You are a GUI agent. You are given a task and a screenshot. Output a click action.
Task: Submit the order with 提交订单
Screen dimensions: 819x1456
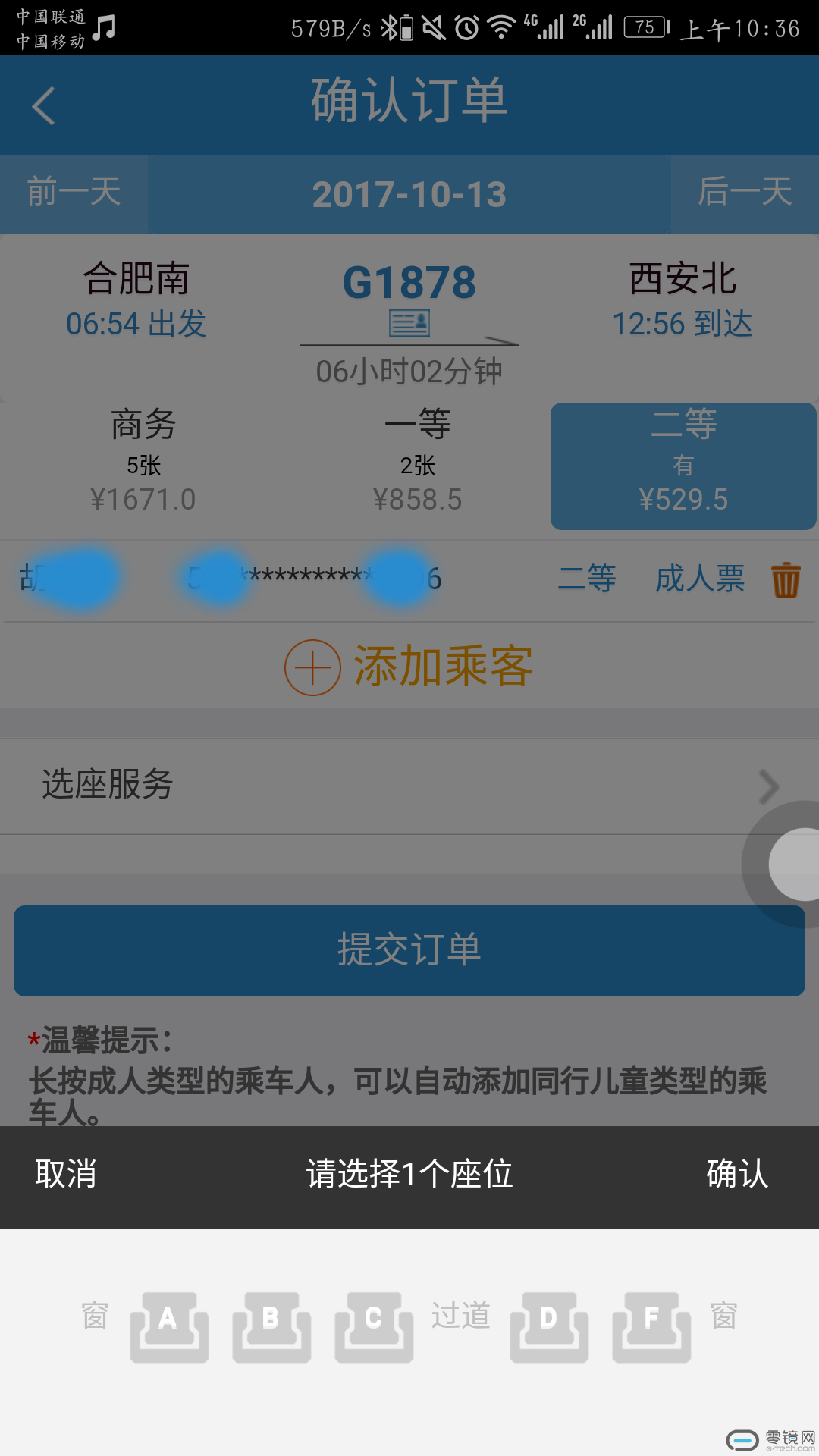pos(409,950)
